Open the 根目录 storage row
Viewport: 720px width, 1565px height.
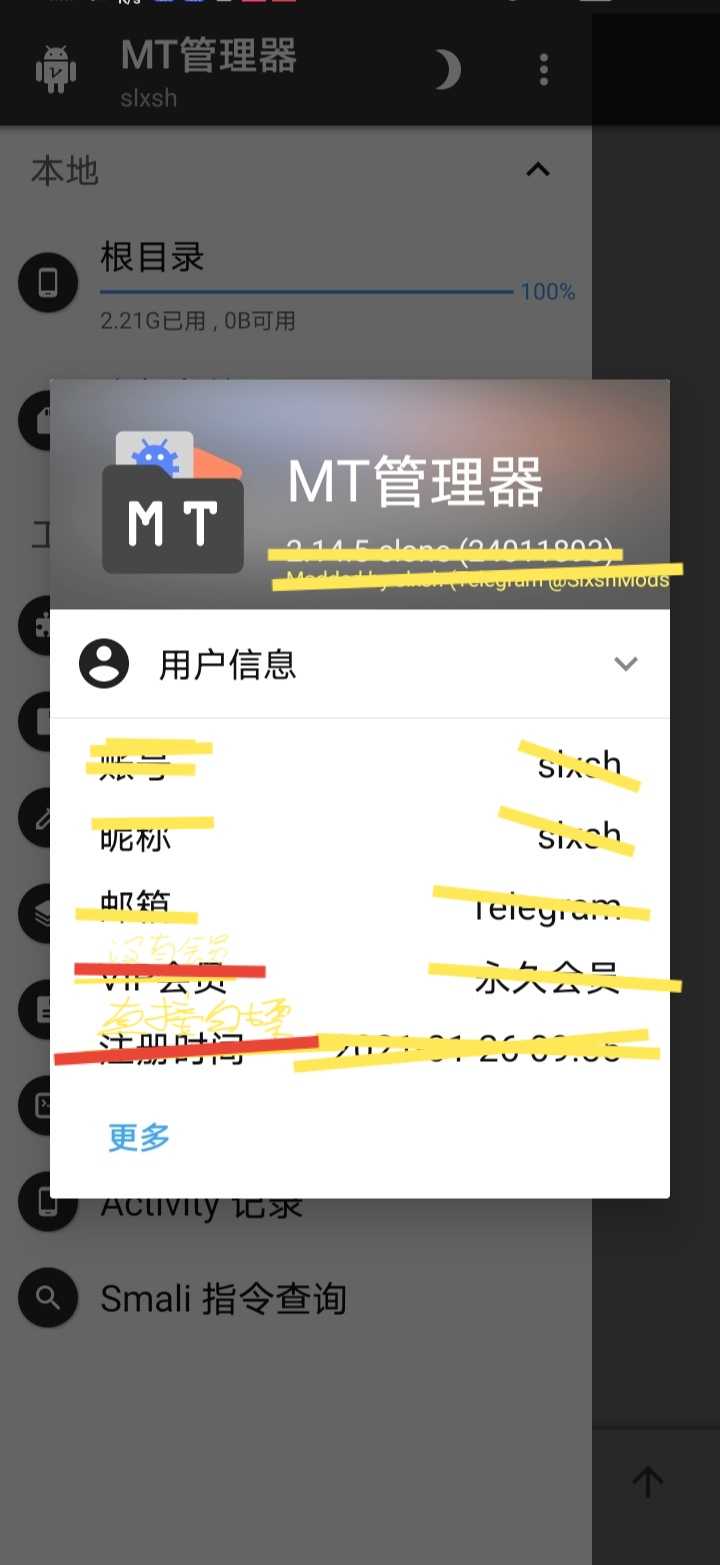pyautogui.click(x=300, y=285)
